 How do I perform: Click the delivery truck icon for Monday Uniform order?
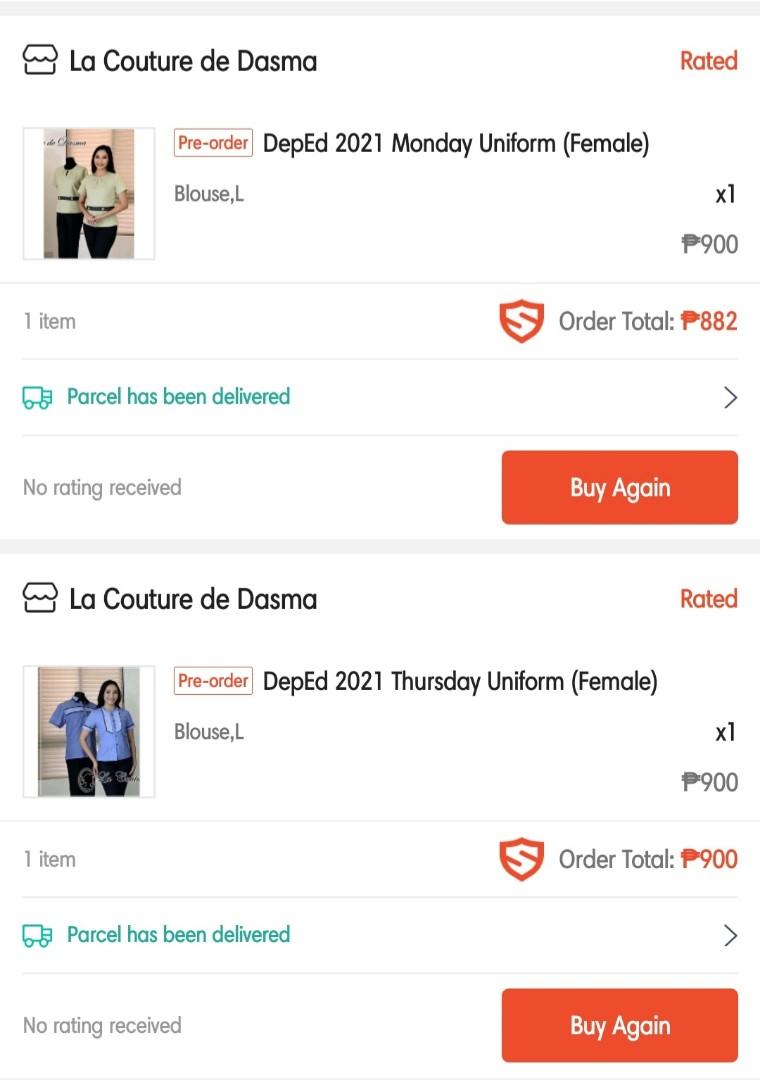[37, 397]
